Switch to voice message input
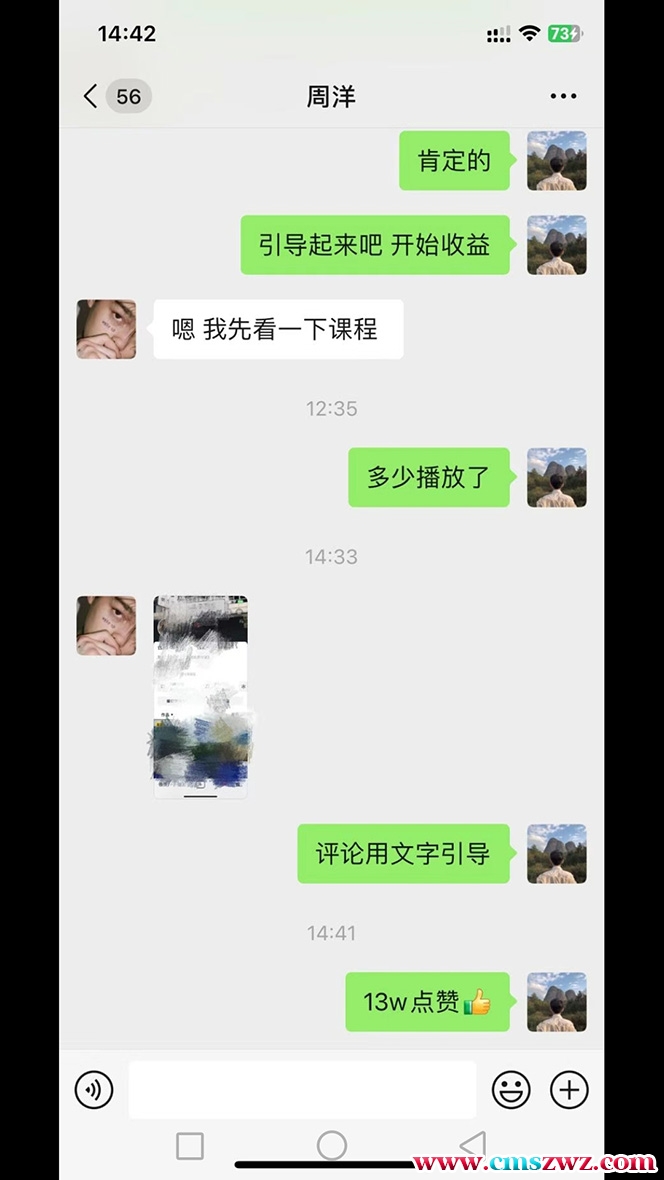The height and width of the screenshot is (1180, 664). coord(94,1089)
